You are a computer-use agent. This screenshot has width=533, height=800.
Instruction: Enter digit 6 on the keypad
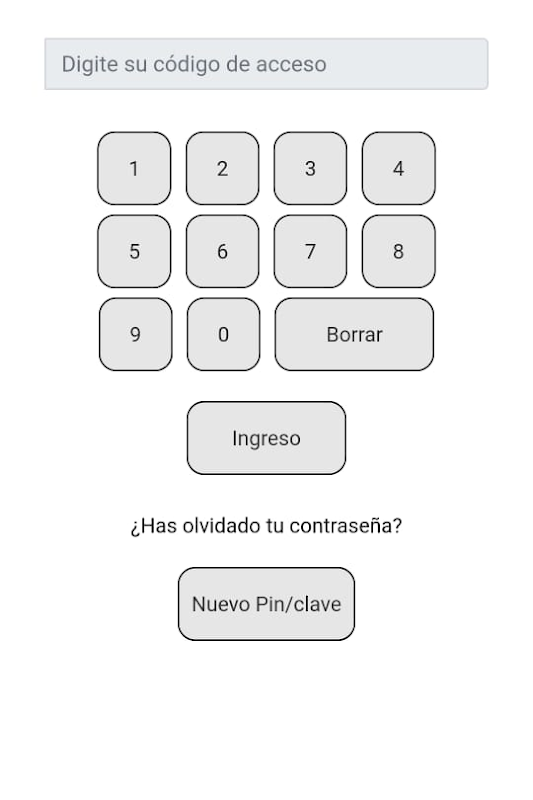[222, 251]
